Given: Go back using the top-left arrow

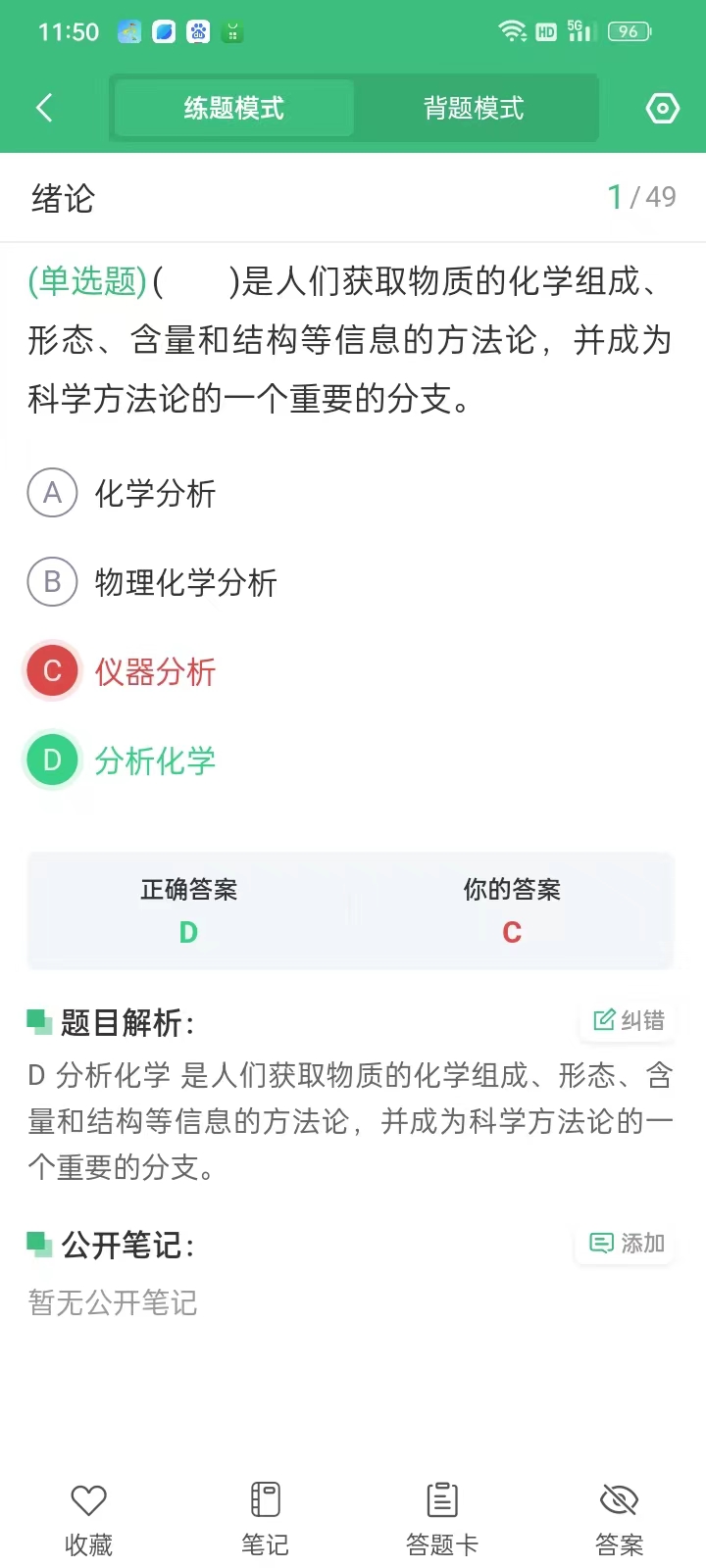Looking at the screenshot, I should pos(44,108).
